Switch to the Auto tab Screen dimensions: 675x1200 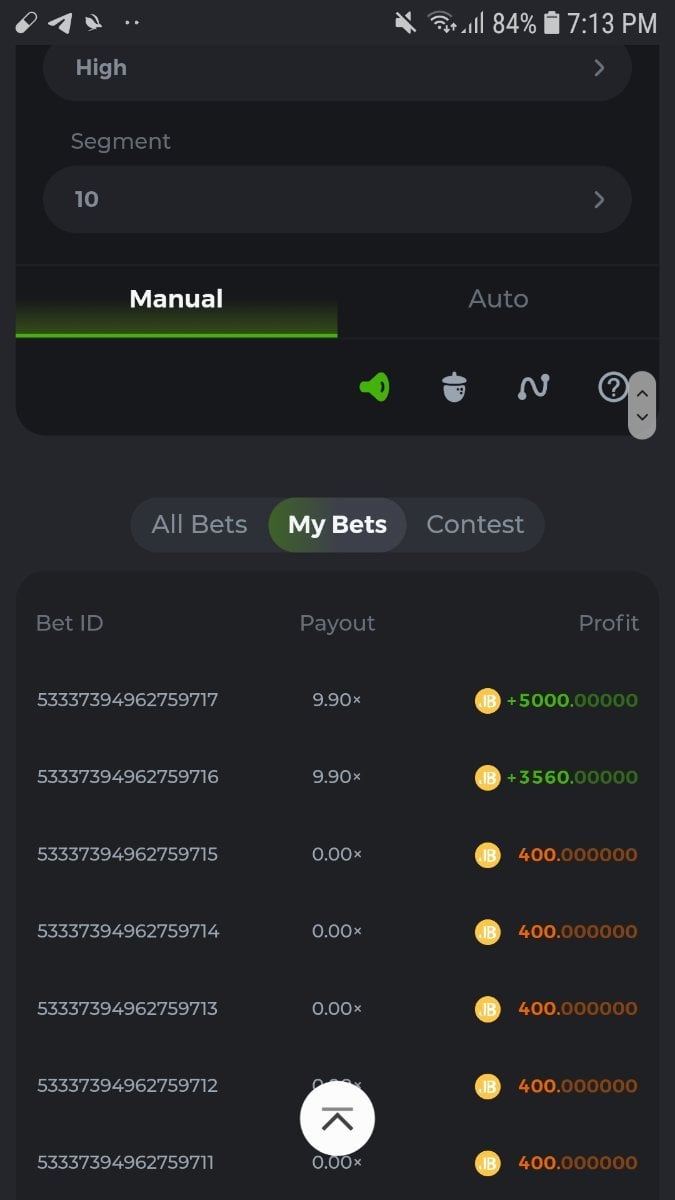pos(498,299)
